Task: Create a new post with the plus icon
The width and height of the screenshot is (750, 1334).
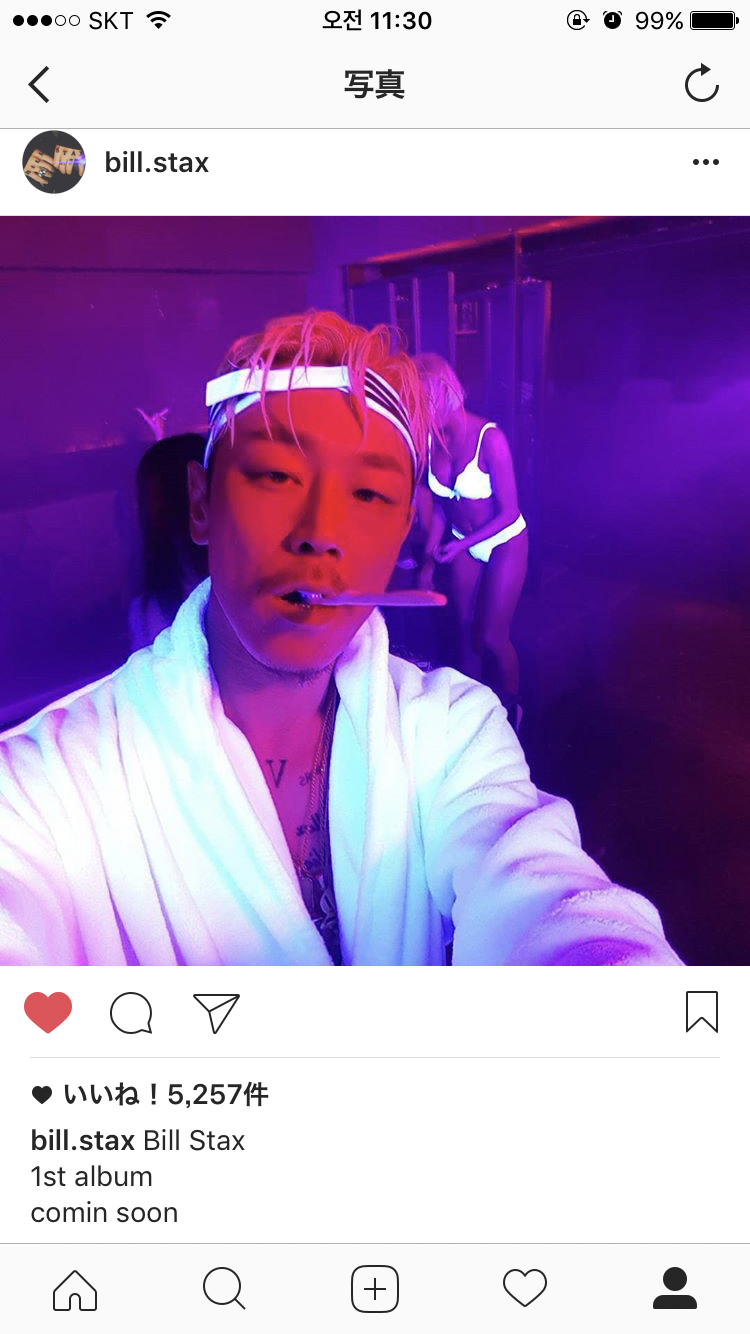Action: coord(374,1289)
